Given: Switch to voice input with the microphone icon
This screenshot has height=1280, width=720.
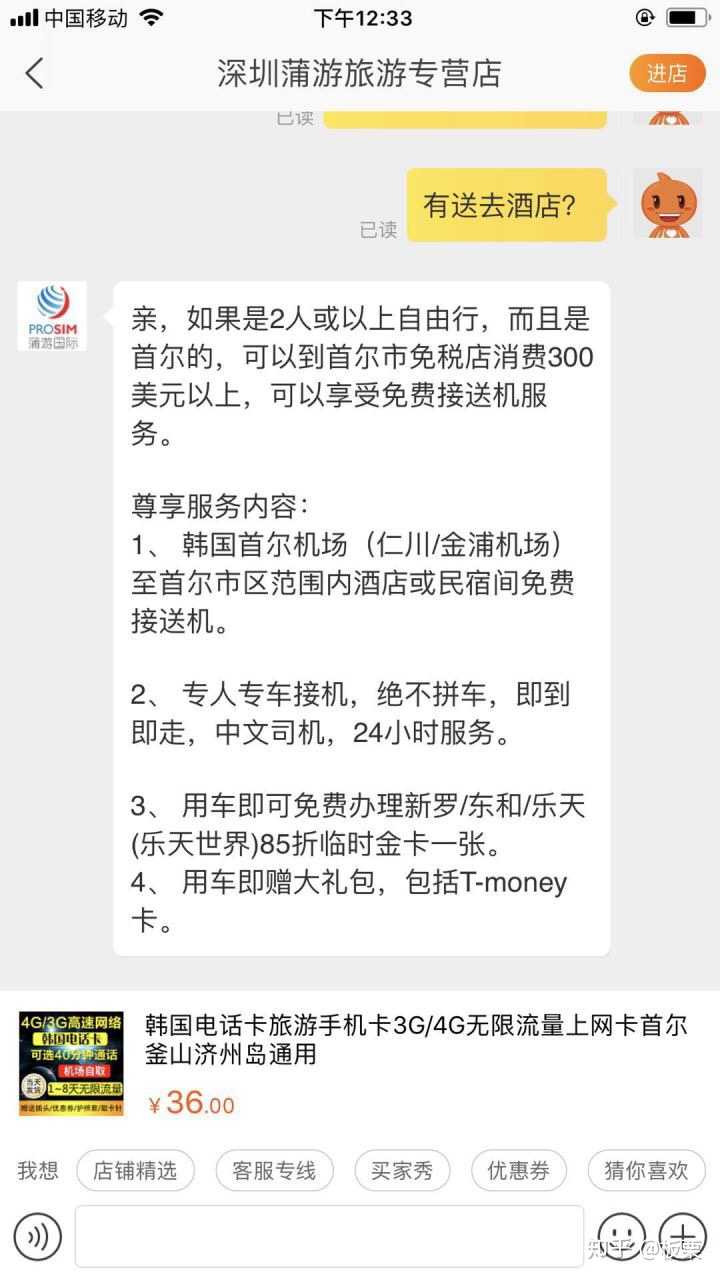Looking at the screenshot, I should click(38, 1238).
